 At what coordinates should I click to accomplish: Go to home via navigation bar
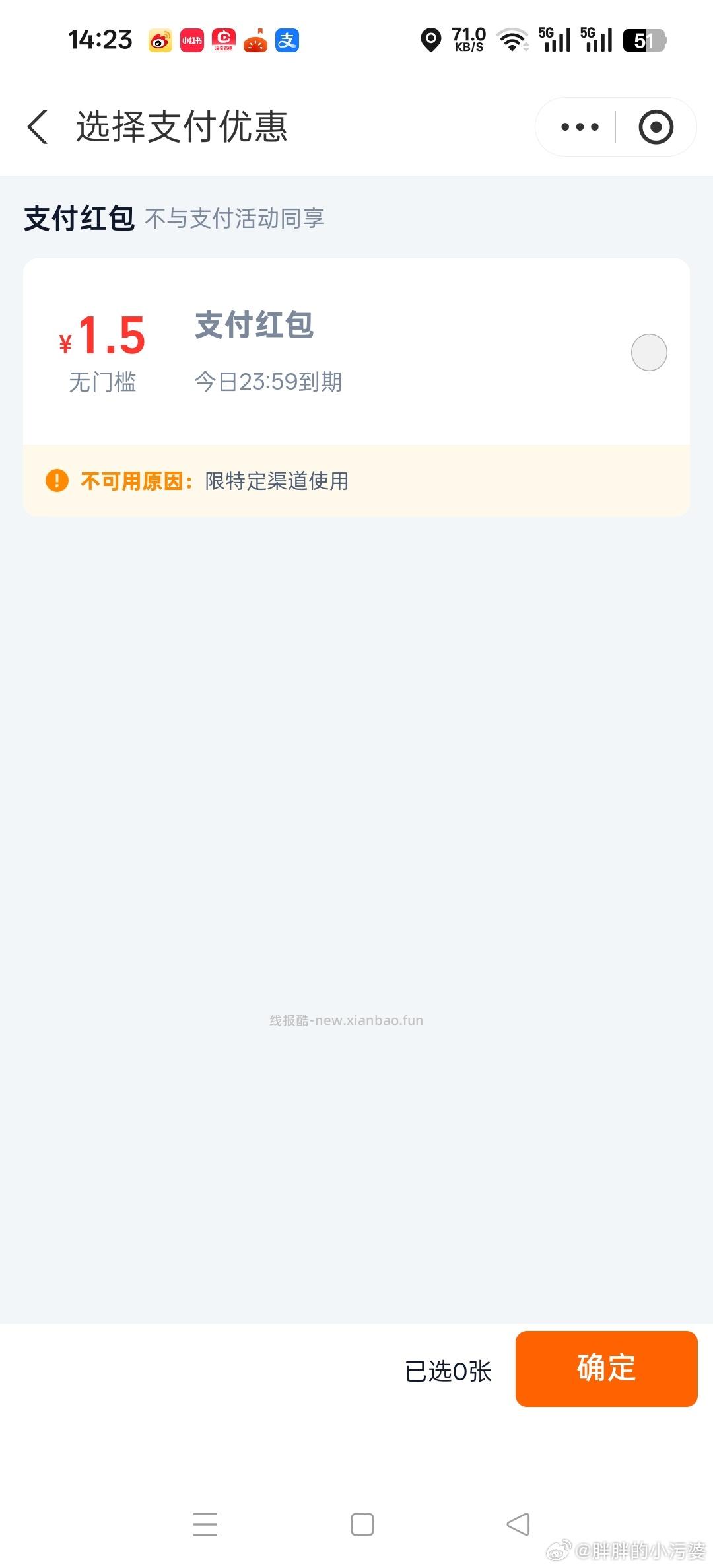pos(362,1524)
